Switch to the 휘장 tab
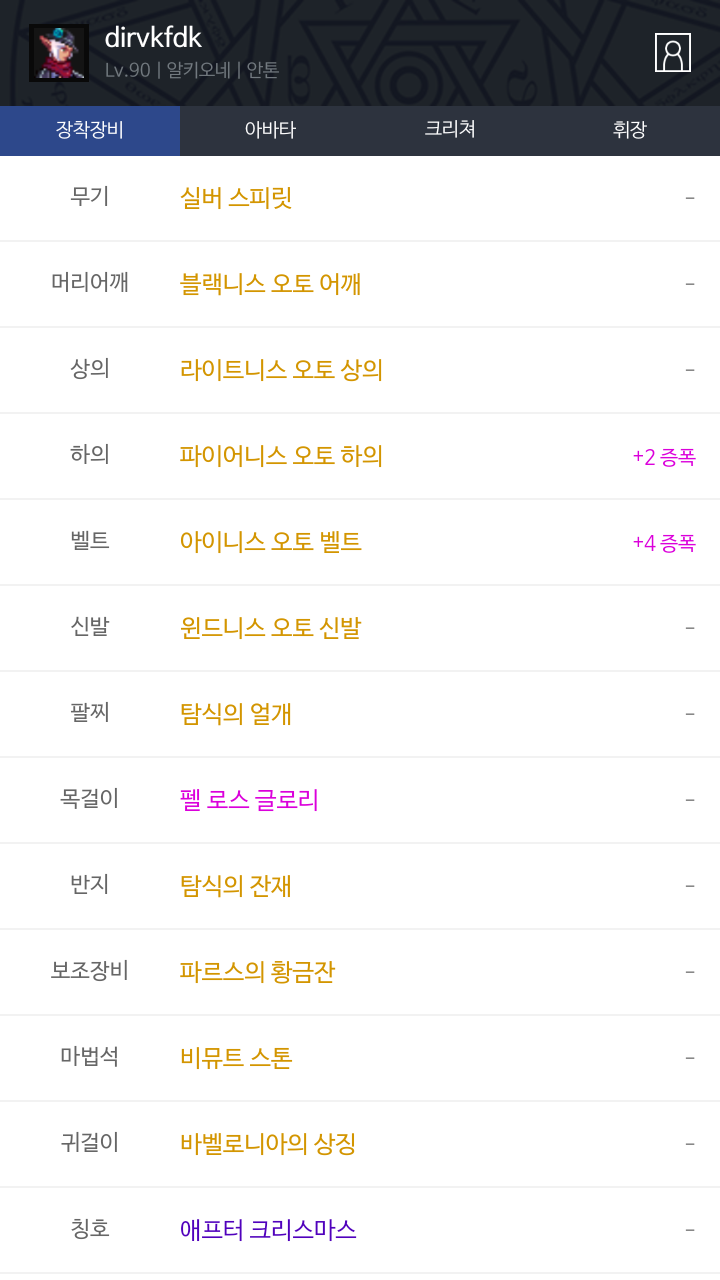The height and width of the screenshot is (1280, 720). point(630,130)
